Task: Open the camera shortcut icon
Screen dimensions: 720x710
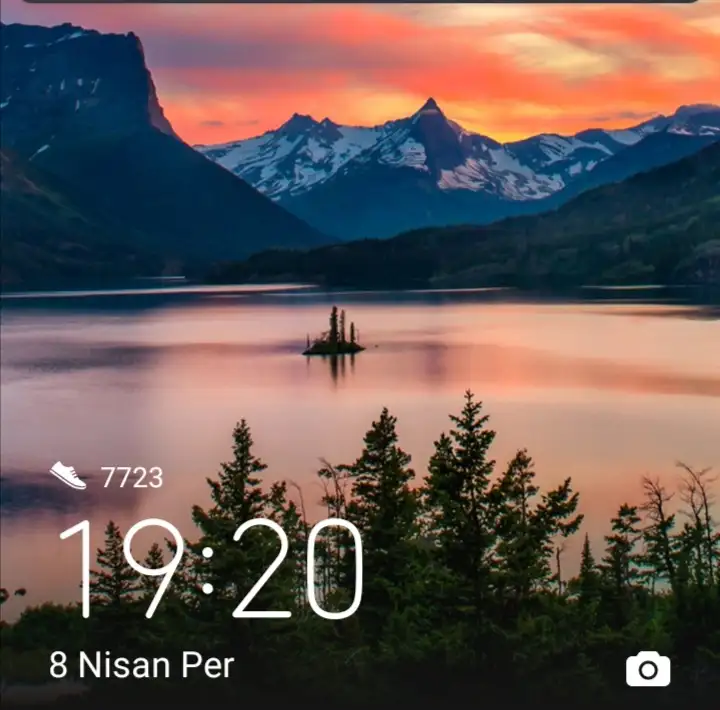Action: click(648, 668)
